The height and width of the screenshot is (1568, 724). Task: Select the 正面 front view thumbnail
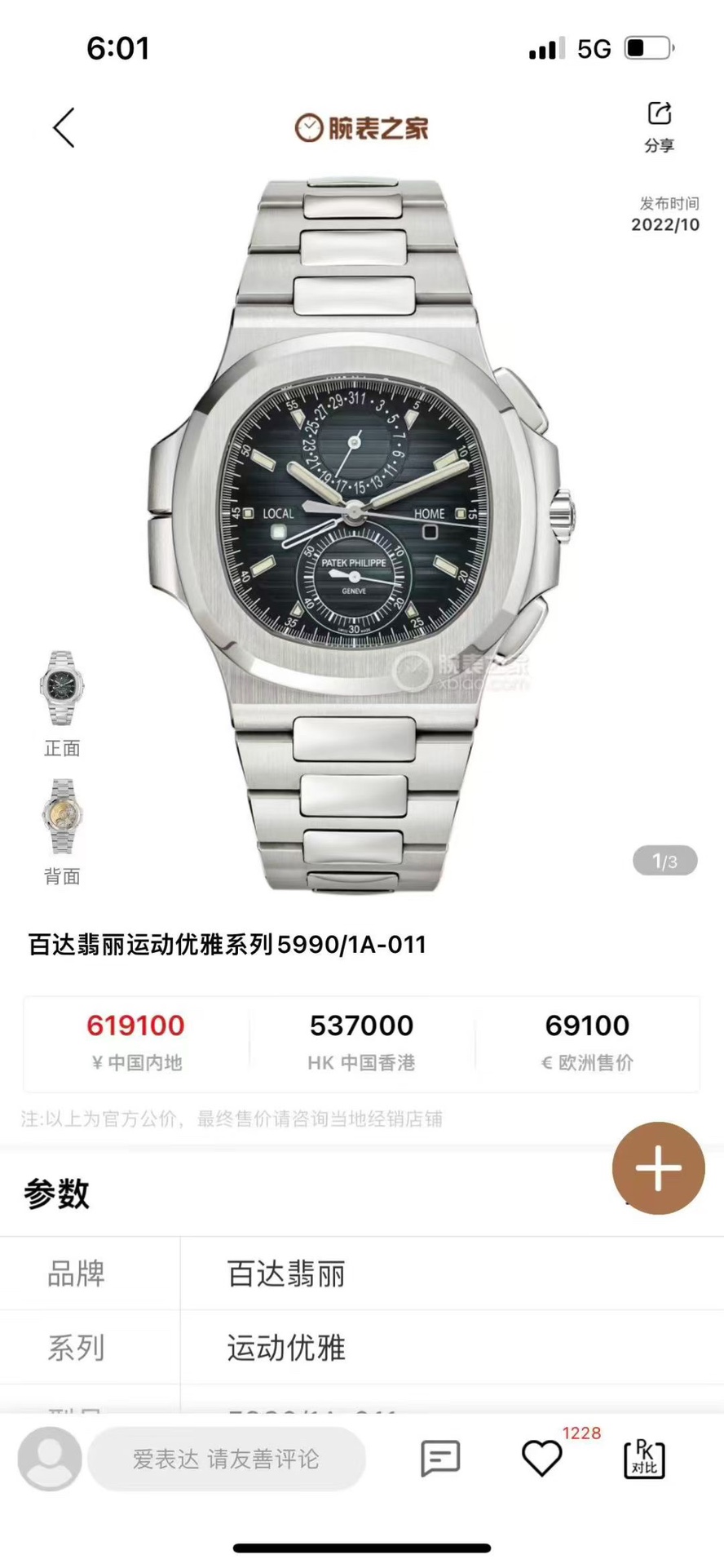[62, 689]
